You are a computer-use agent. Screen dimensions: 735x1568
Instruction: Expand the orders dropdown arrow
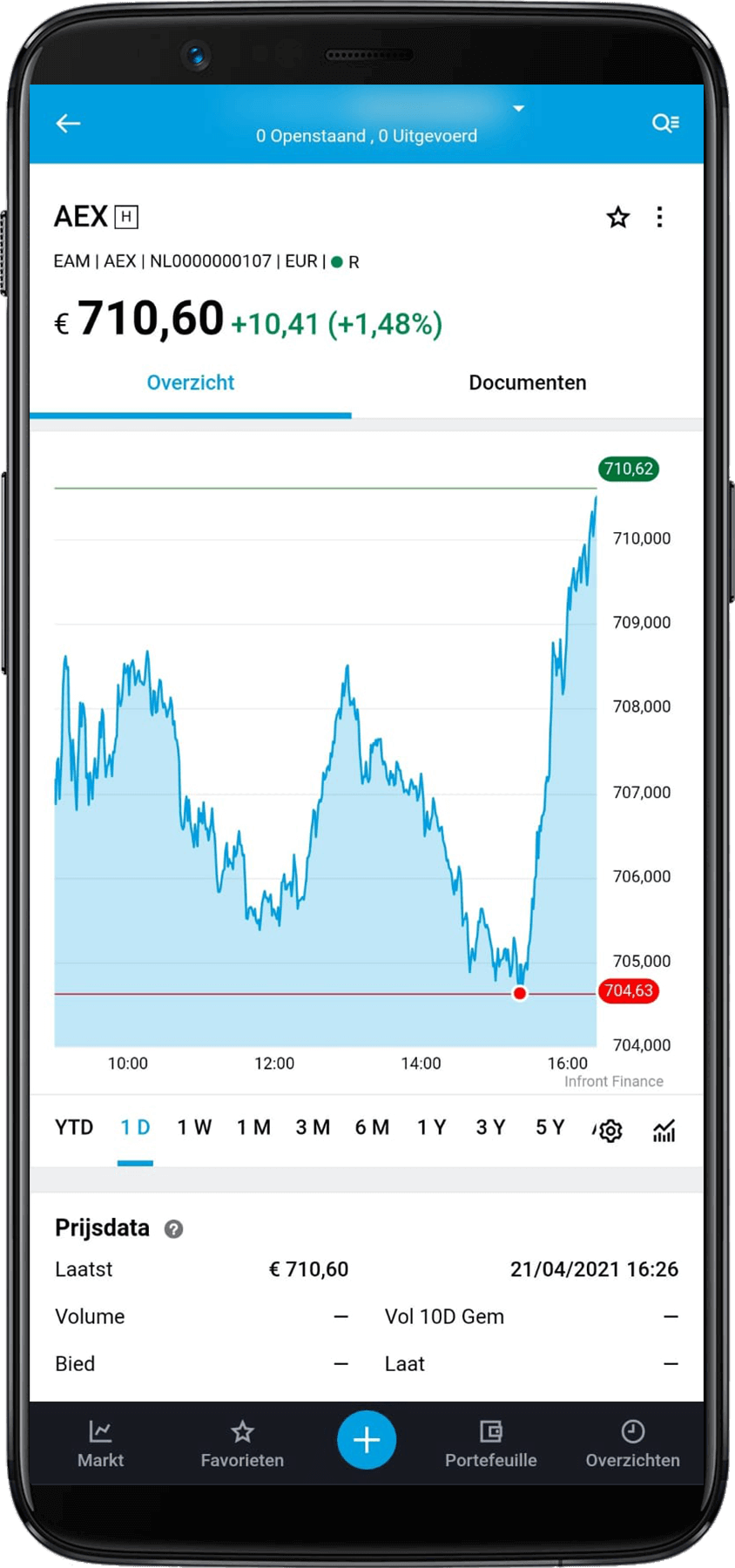(518, 109)
